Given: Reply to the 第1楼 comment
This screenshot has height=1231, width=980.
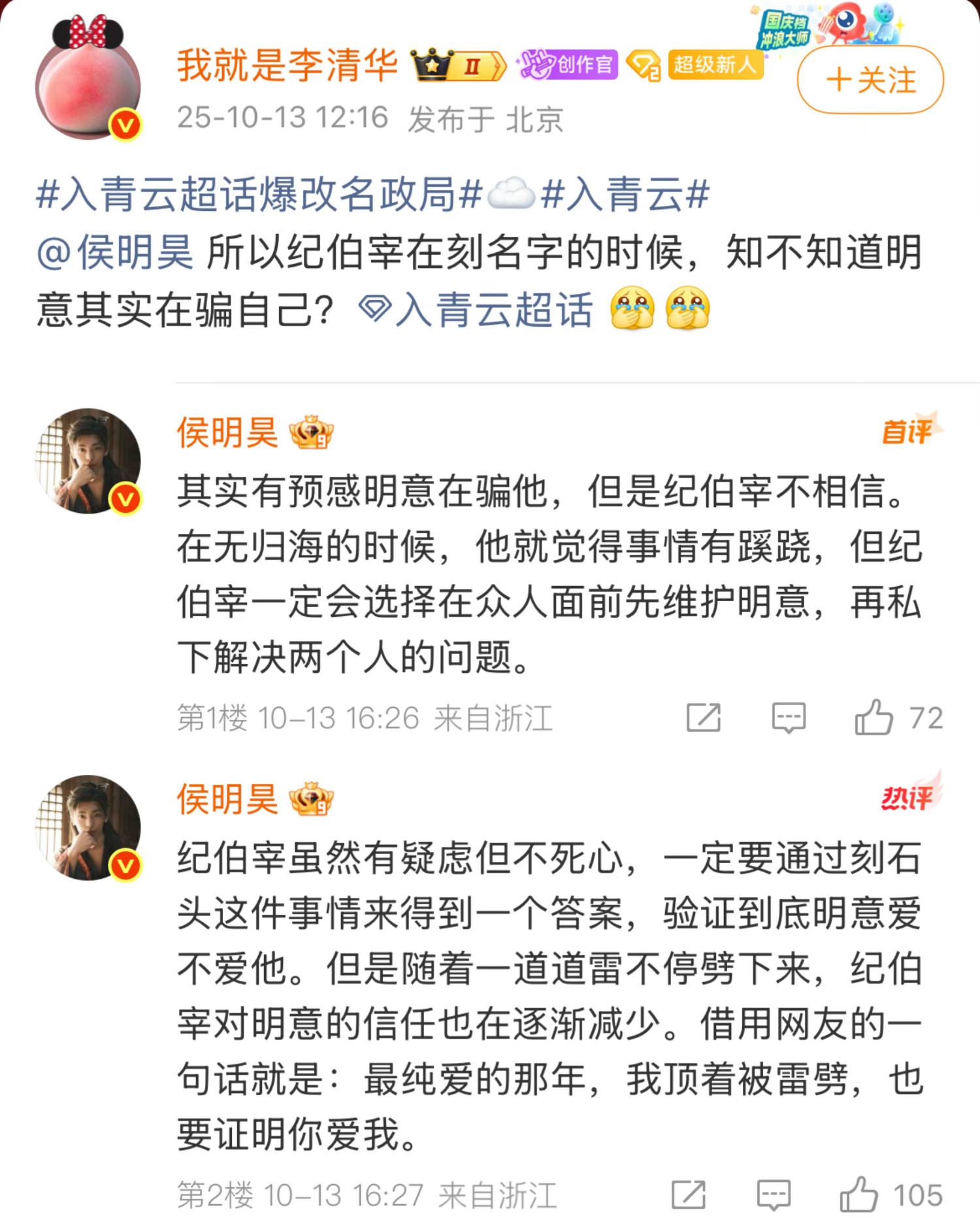Looking at the screenshot, I should click(x=789, y=717).
